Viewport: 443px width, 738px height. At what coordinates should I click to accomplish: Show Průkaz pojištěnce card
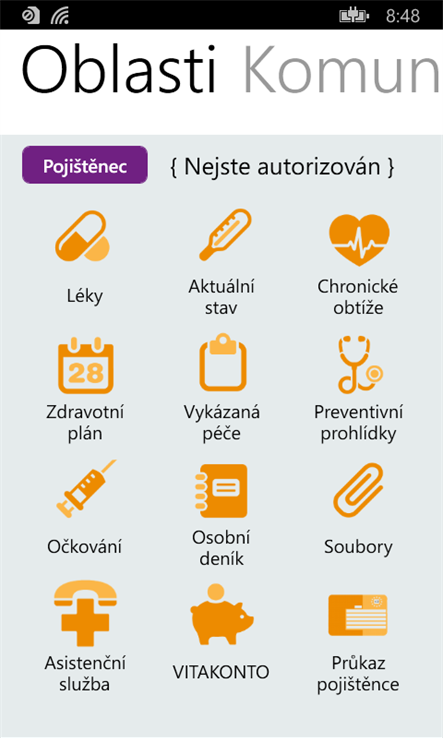pyautogui.click(x=358, y=641)
